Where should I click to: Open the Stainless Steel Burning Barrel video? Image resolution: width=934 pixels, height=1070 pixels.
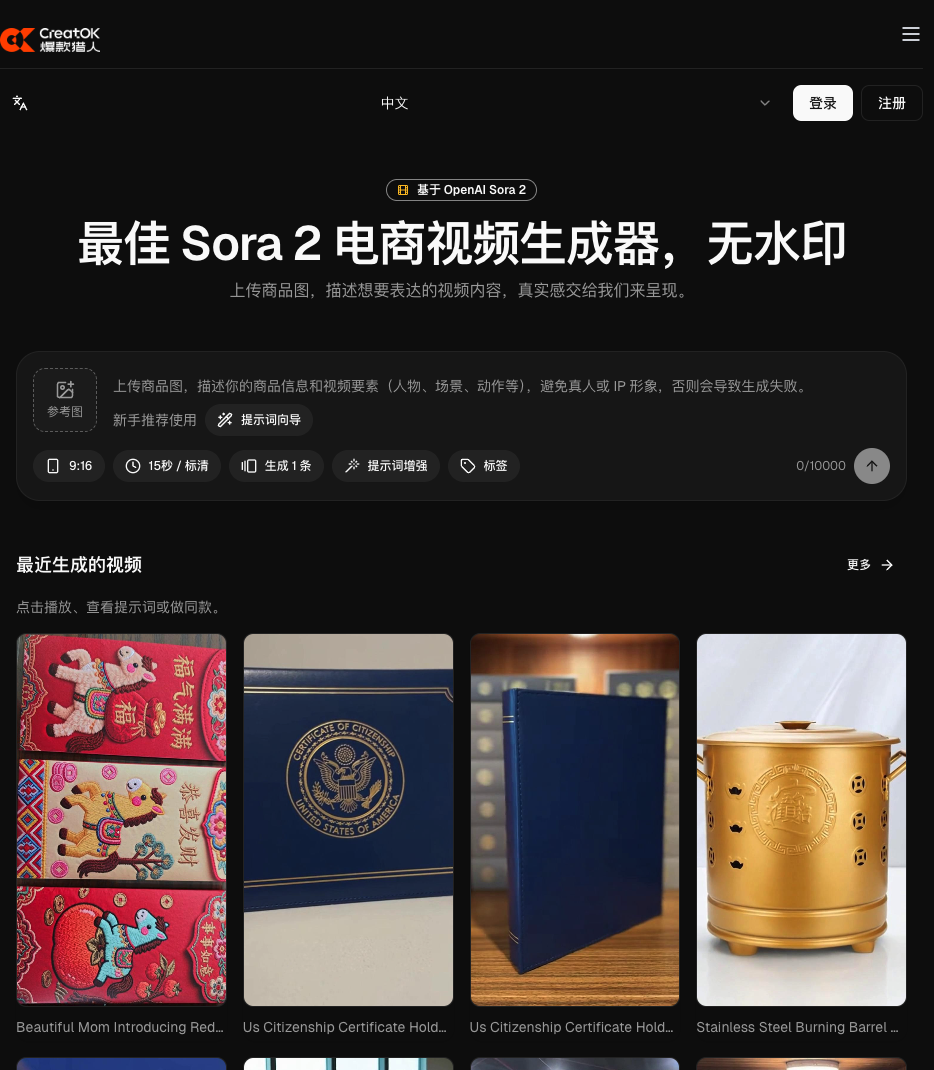click(x=801, y=819)
